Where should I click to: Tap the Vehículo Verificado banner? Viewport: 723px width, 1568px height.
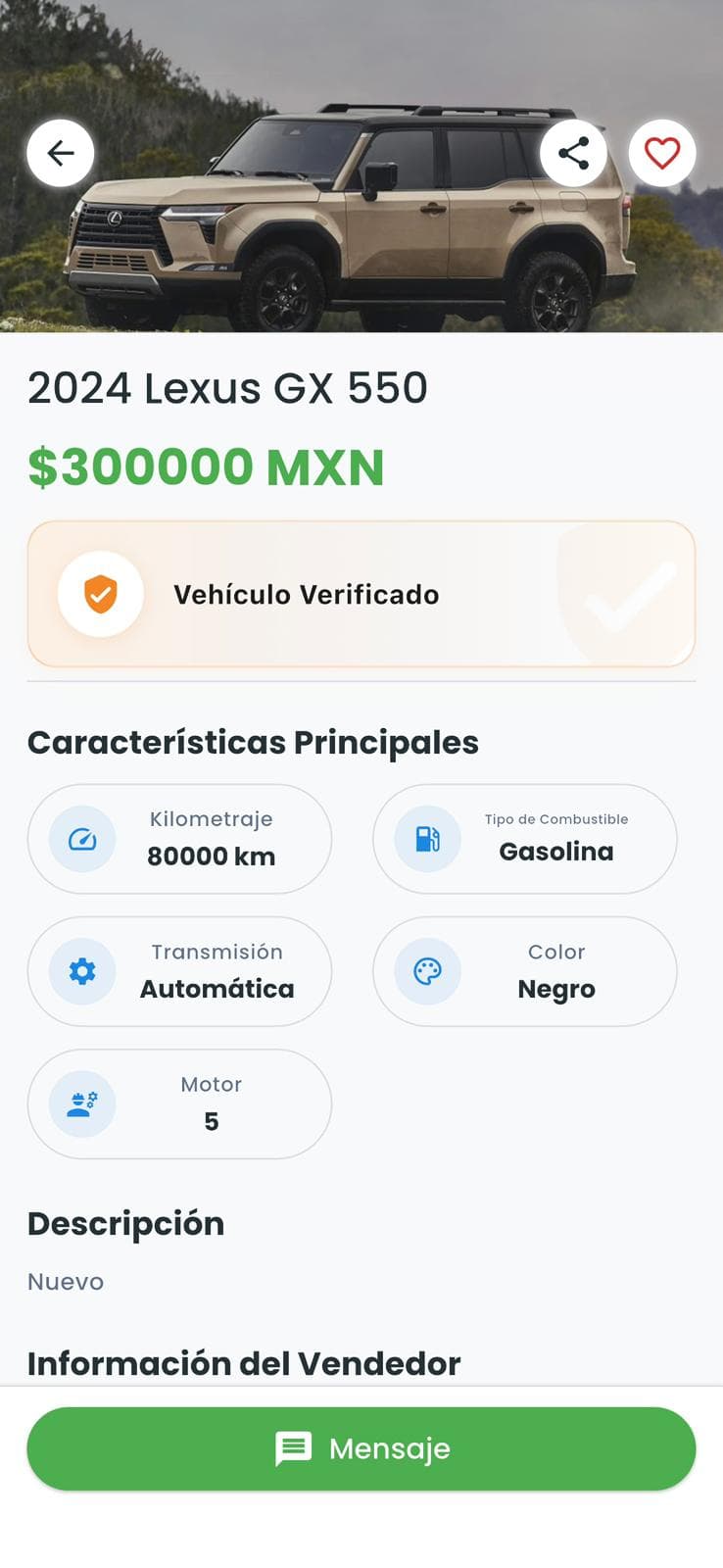tap(361, 594)
